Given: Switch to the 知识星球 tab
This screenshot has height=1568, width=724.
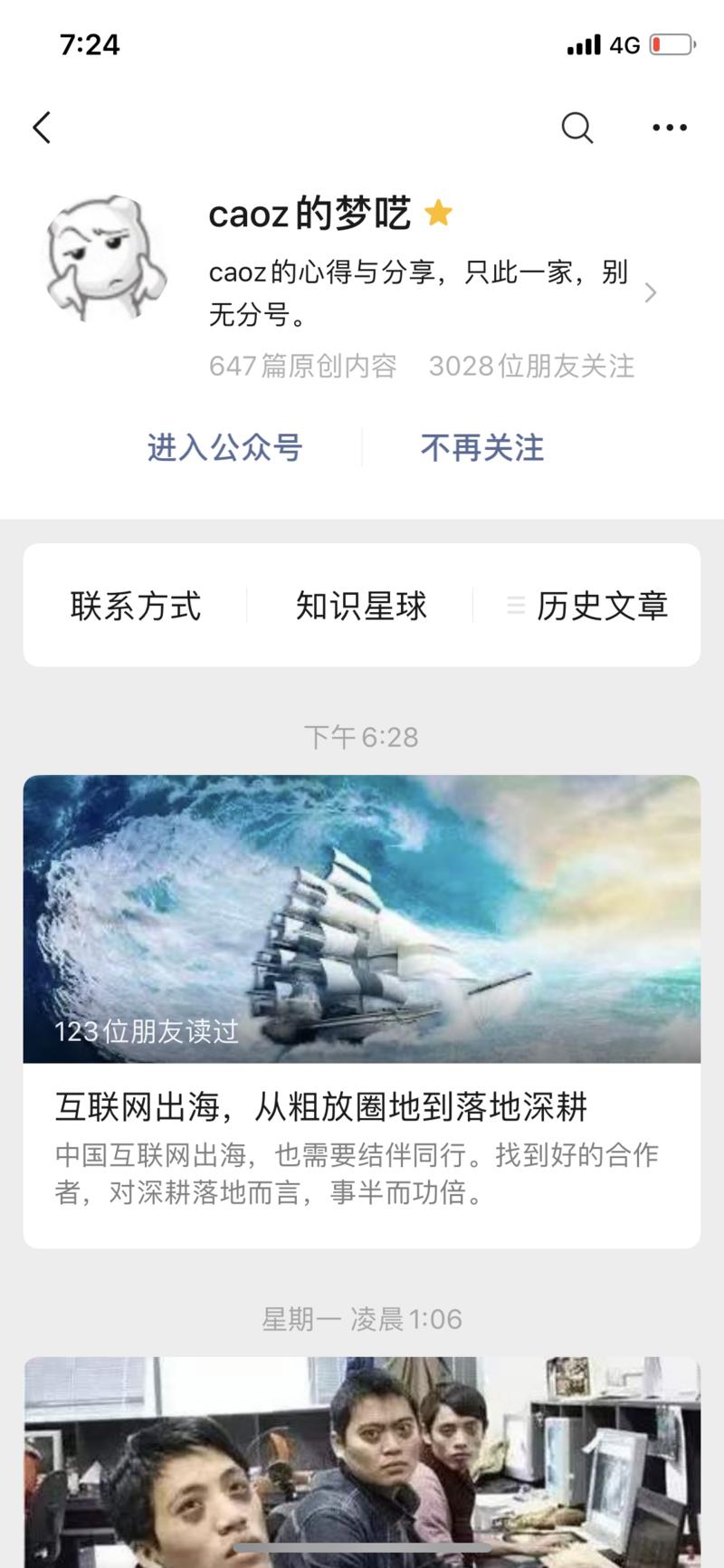Looking at the screenshot, I should [x=360, y=606].
